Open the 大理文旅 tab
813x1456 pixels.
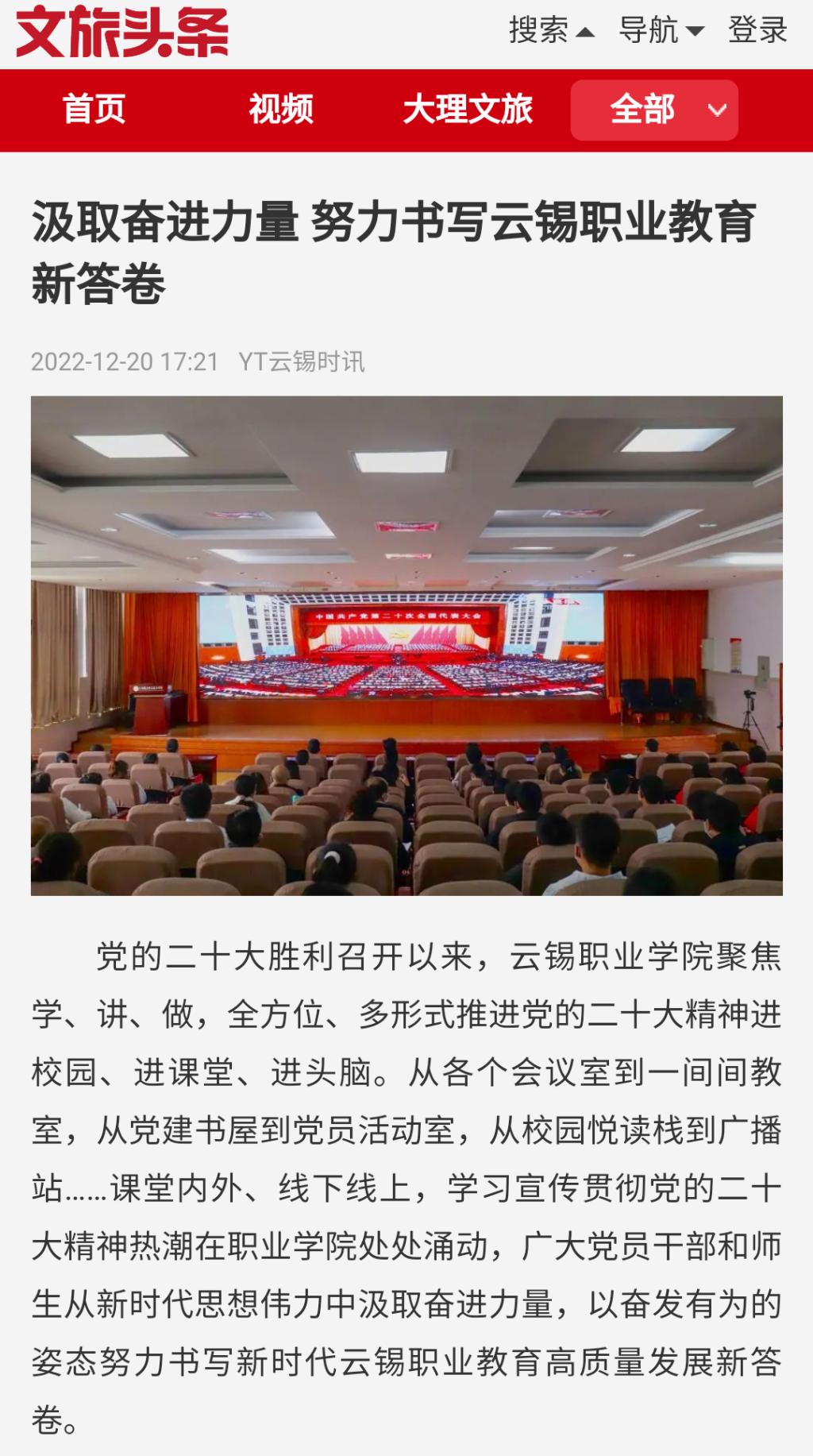pos(467,110)
